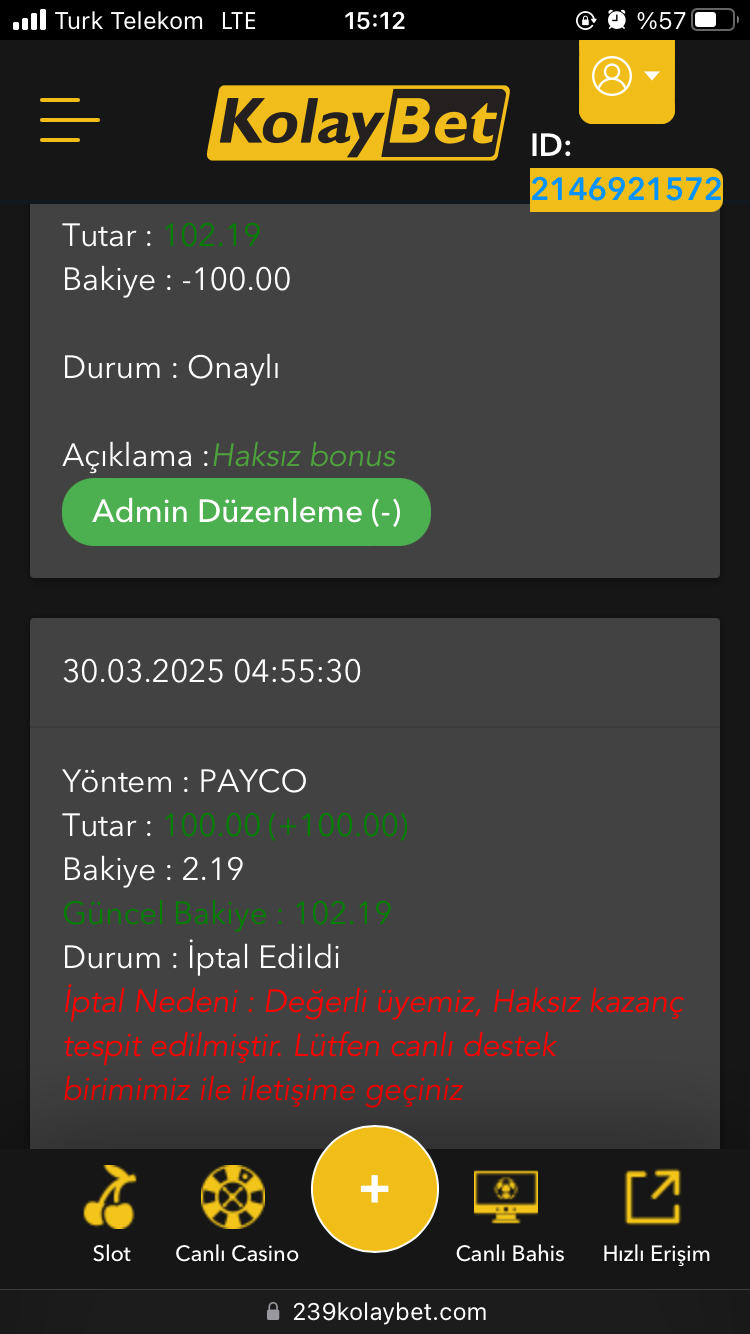Tap the yellow plus button

tap(375, 1189)
